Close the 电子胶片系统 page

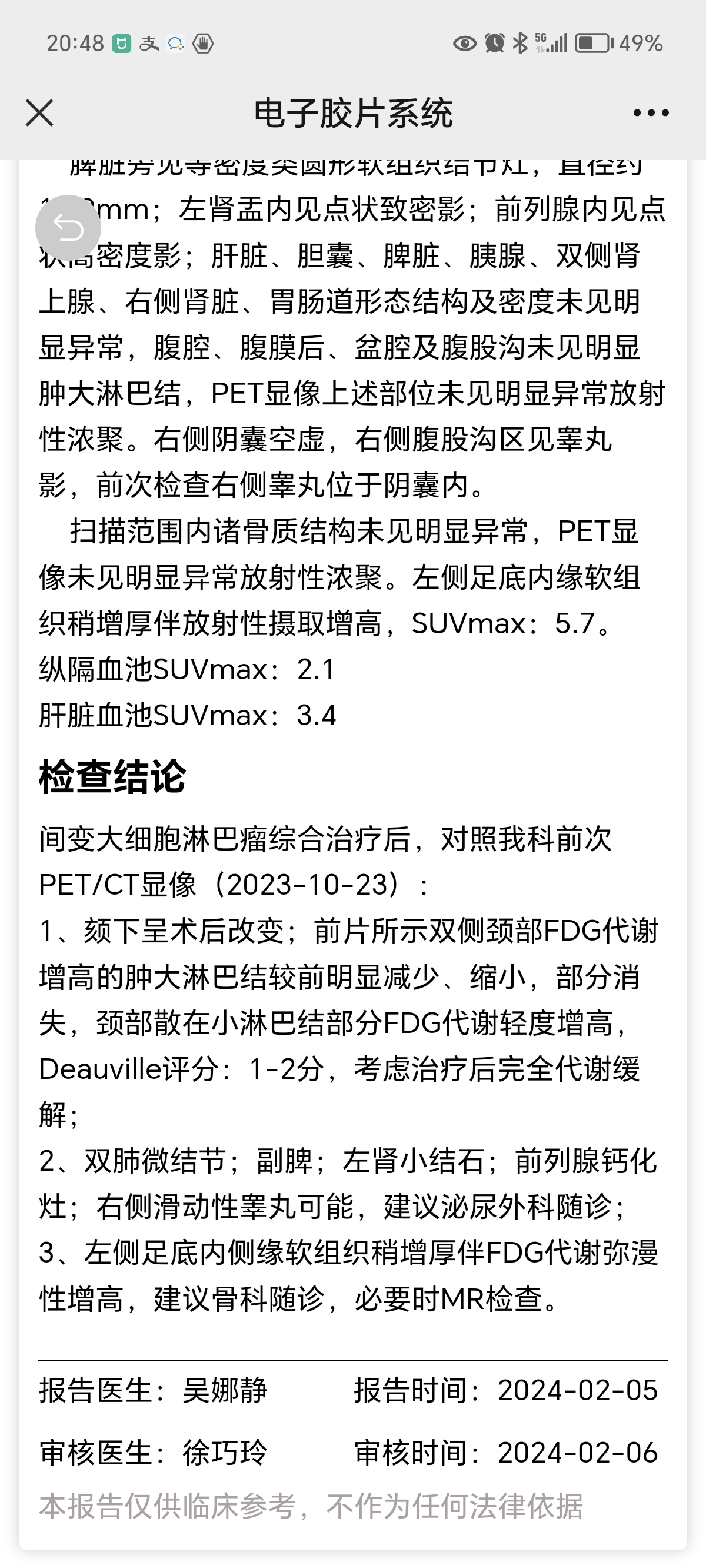pos(39,113)
